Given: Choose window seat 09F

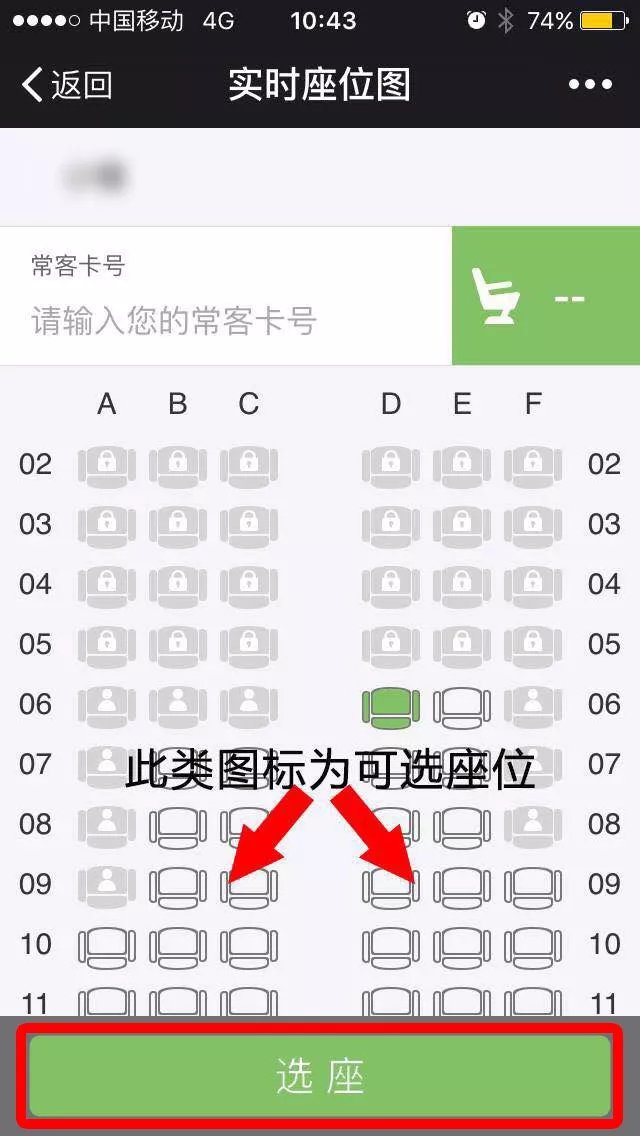Looking at the screenshot, I should (x=532, y=886).
